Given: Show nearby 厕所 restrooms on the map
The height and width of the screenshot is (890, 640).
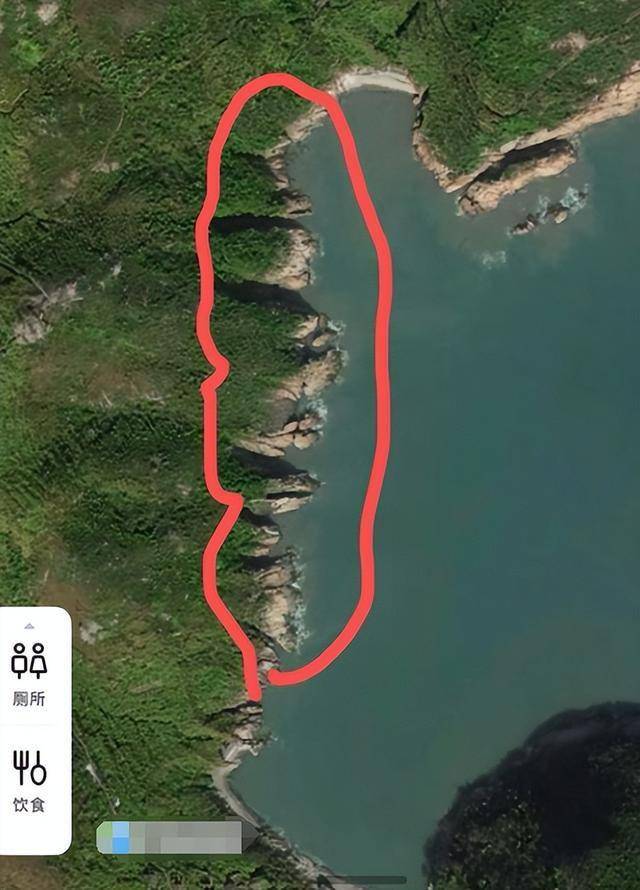Looking at the screenshot, I should pyautogui.click(x=29, y=673).
